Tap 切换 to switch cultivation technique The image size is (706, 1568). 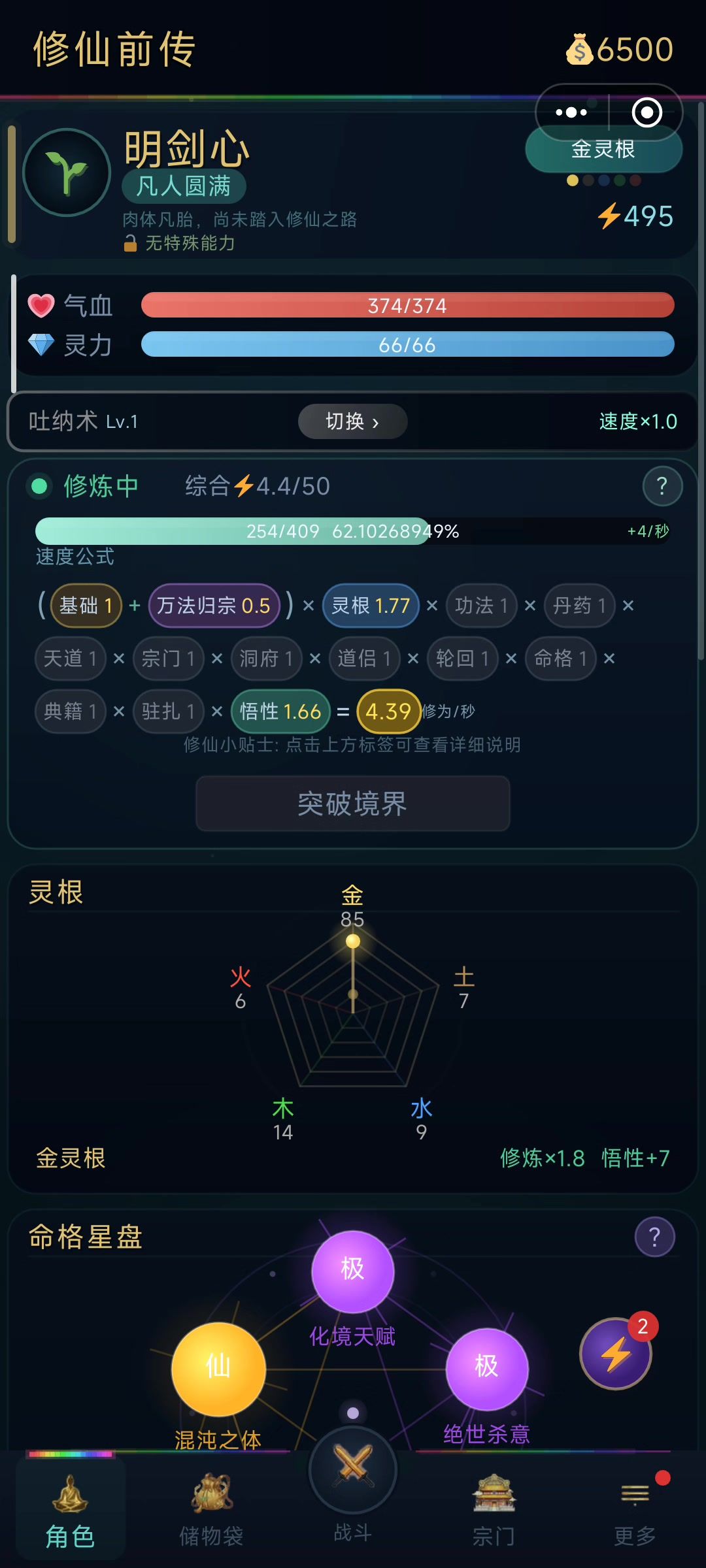[x=352, y=421]
